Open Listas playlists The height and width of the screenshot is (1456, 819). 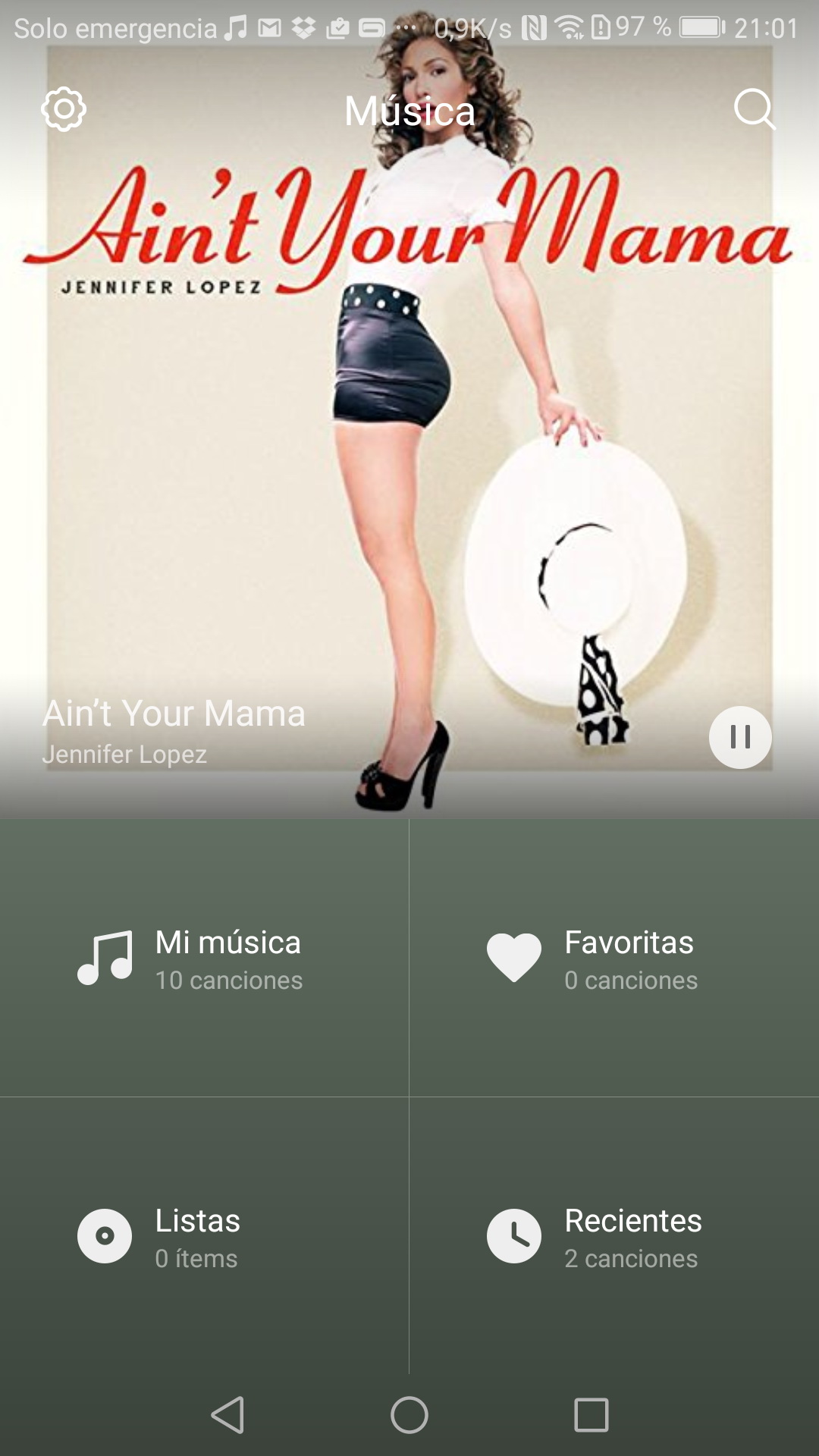pyautogui.click(x=205, y=1236)
